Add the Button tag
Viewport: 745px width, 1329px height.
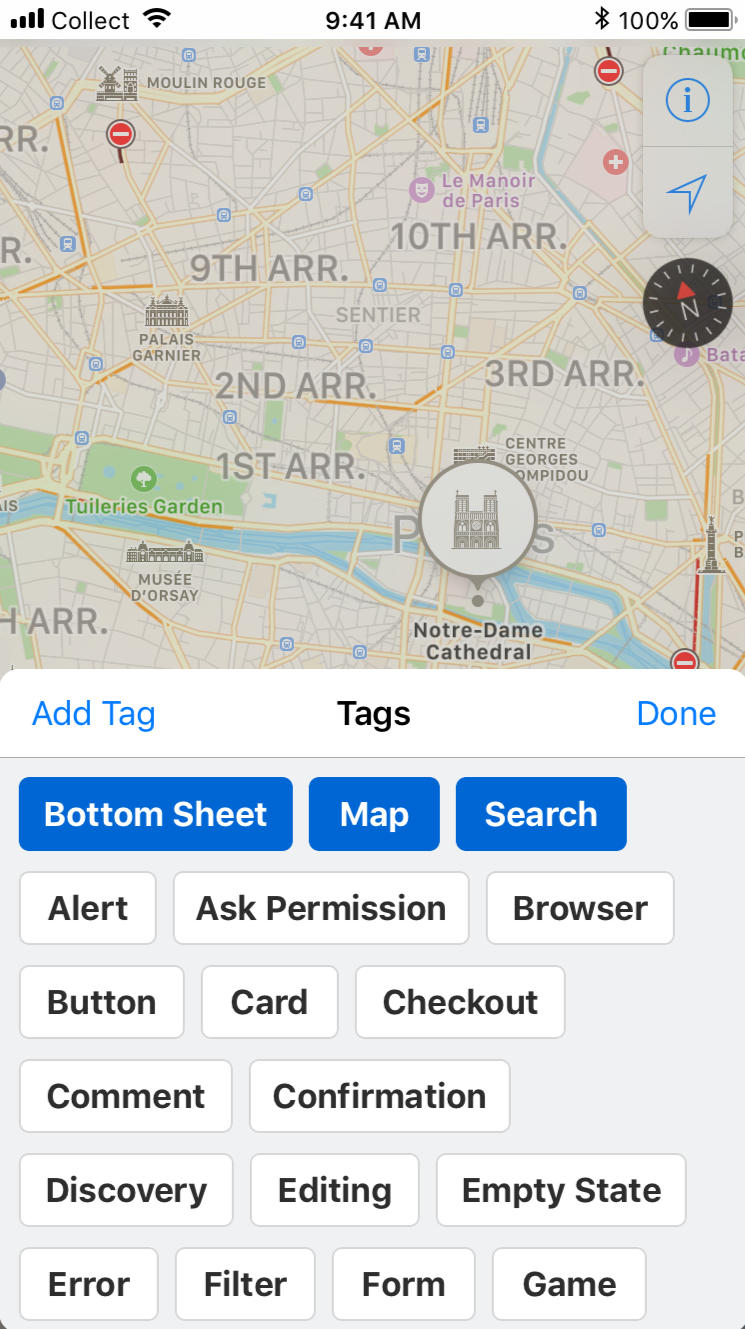click(x=102, y=1002)
